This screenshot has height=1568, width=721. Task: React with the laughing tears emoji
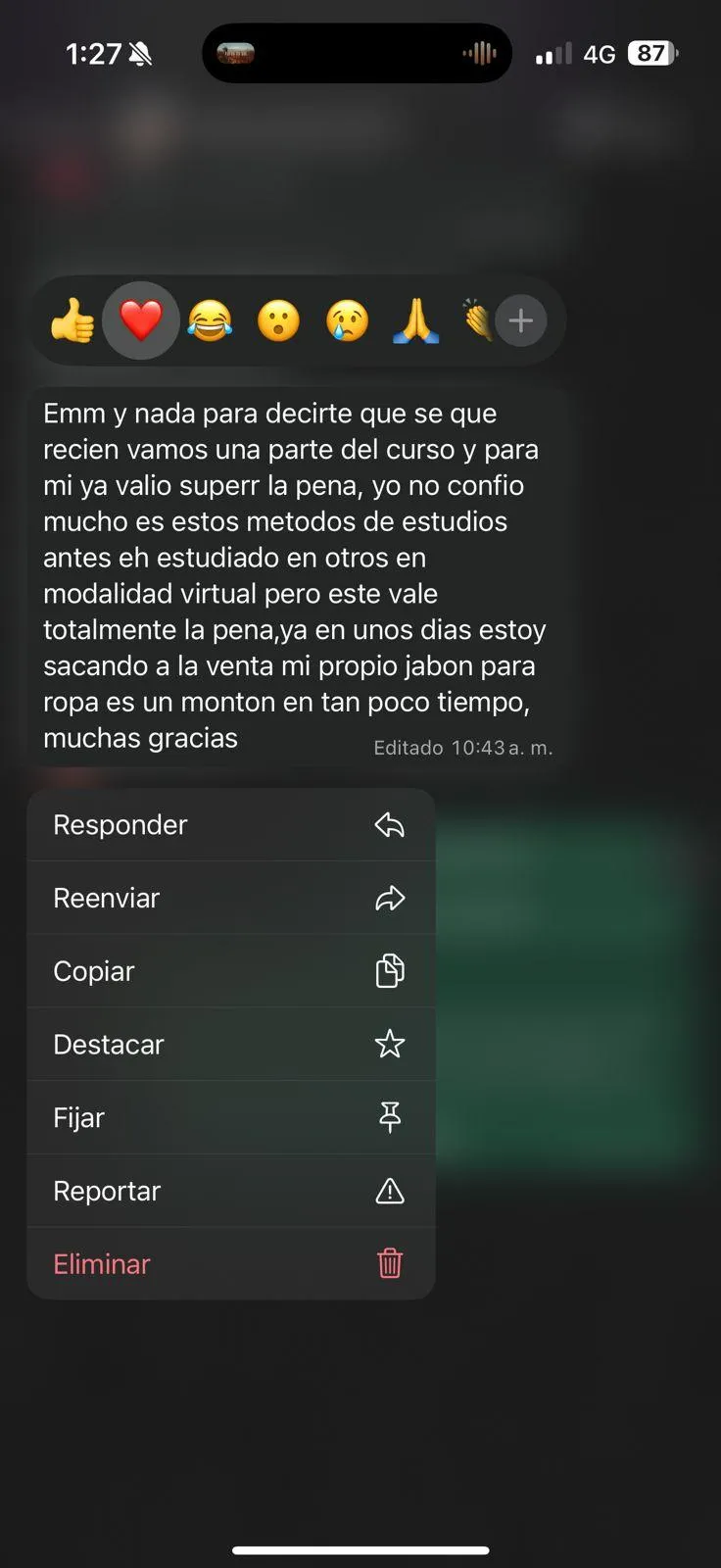click(x=210, y=320)
